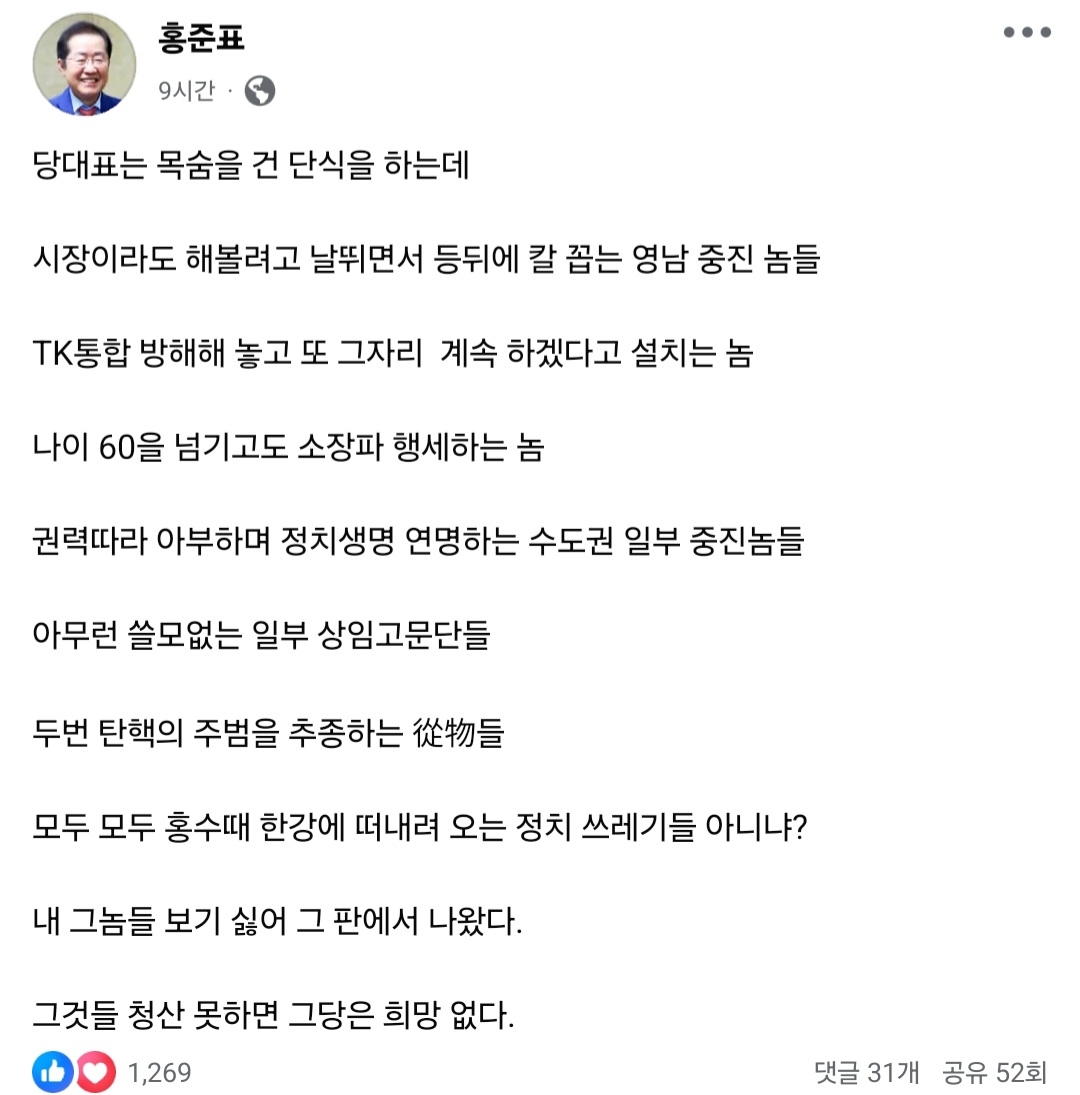Open the 홍준표 profile name link
1080x1095 pixels.
click(201, 39)
